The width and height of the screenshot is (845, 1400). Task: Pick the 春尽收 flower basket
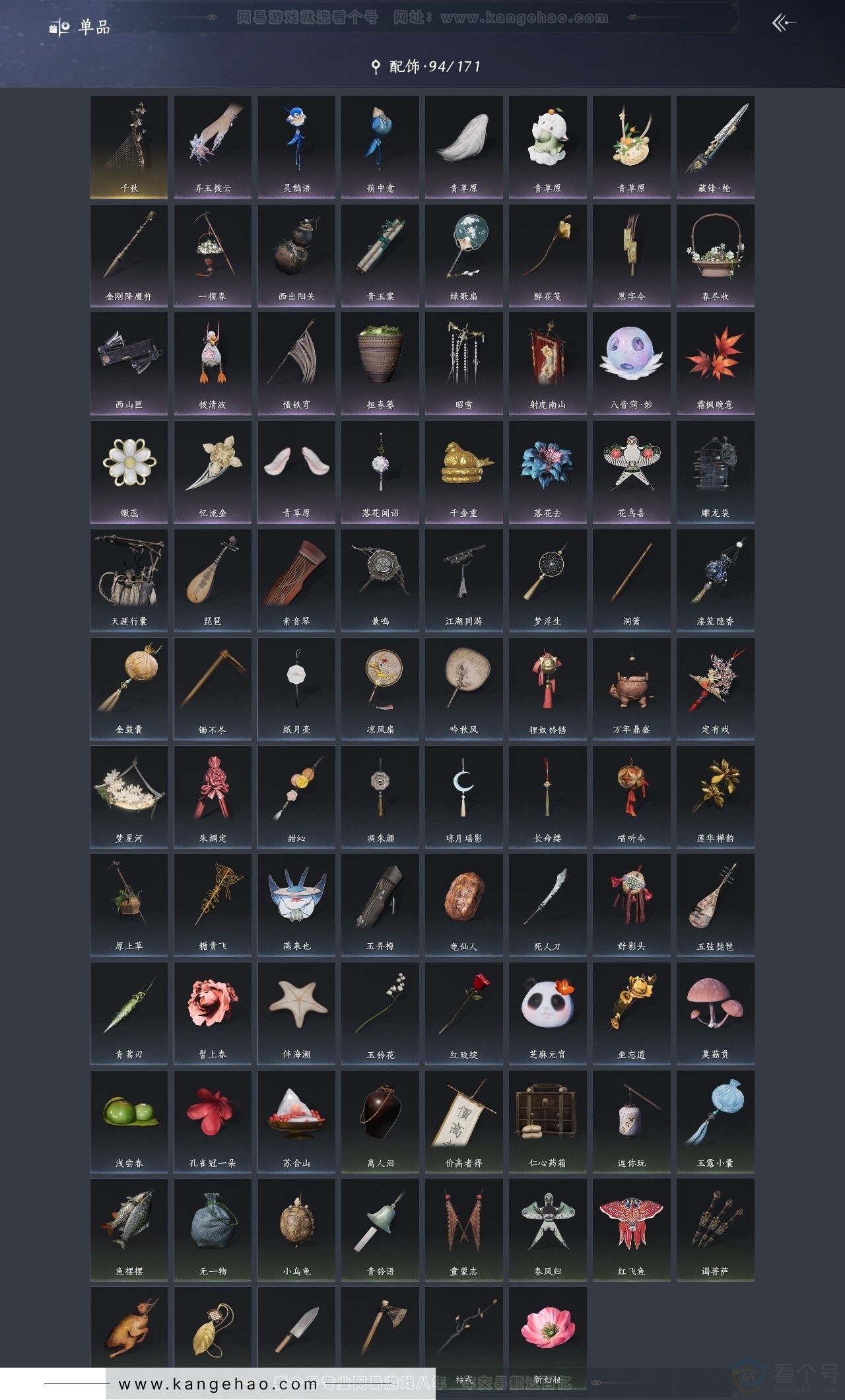pyautogui.click(x=715, y=255)
